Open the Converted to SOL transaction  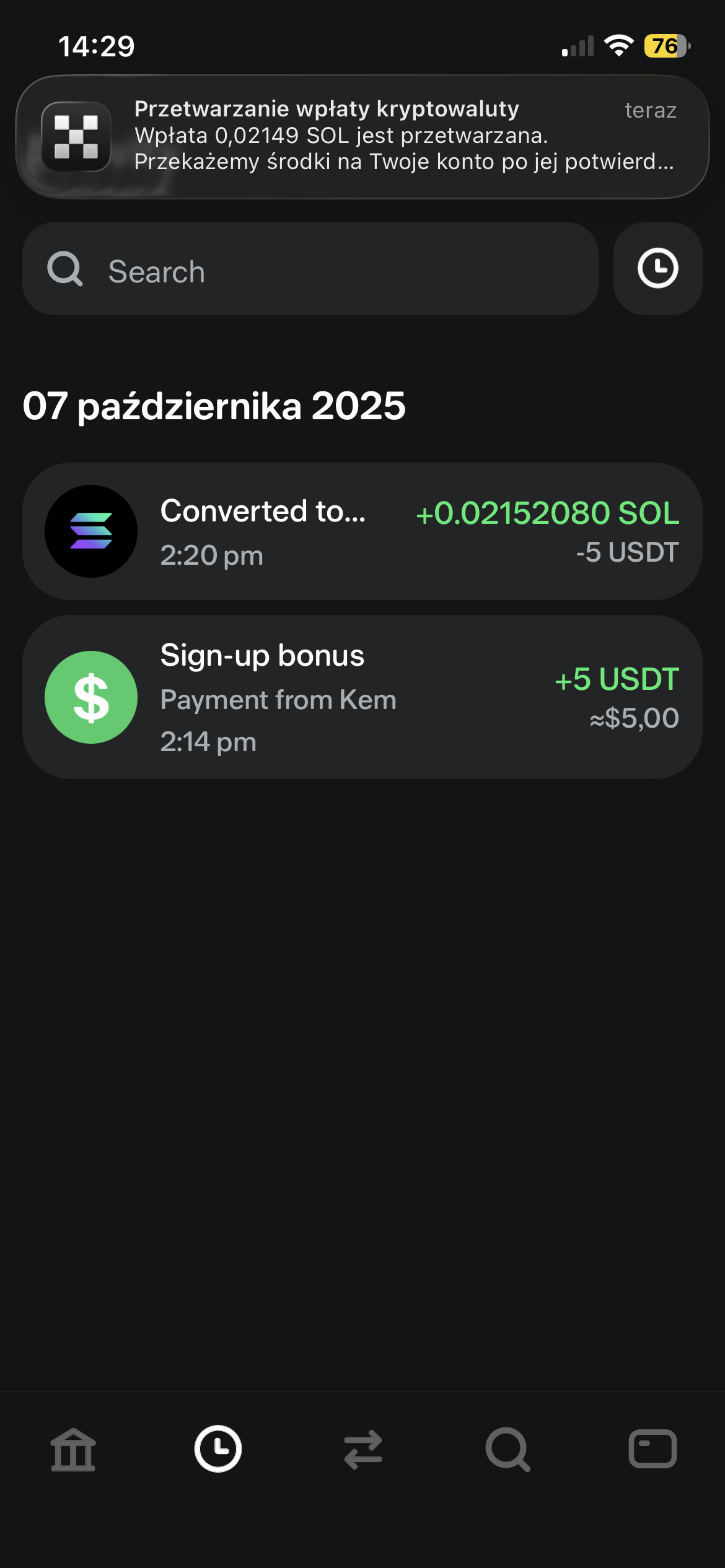[x=362, y=531]
